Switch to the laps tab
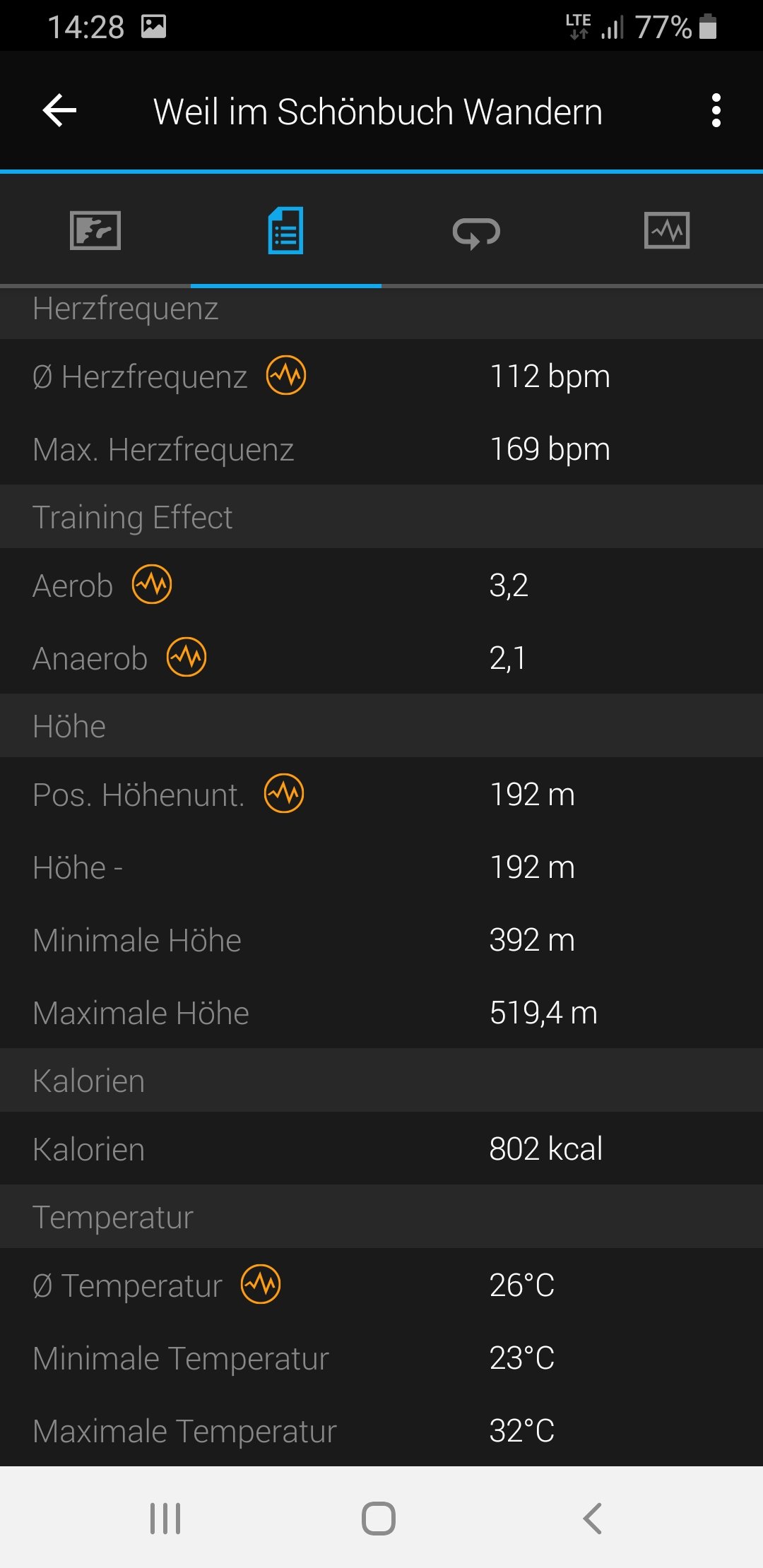The width and height of the screenshot is (763, 1568). pos(476,232)
